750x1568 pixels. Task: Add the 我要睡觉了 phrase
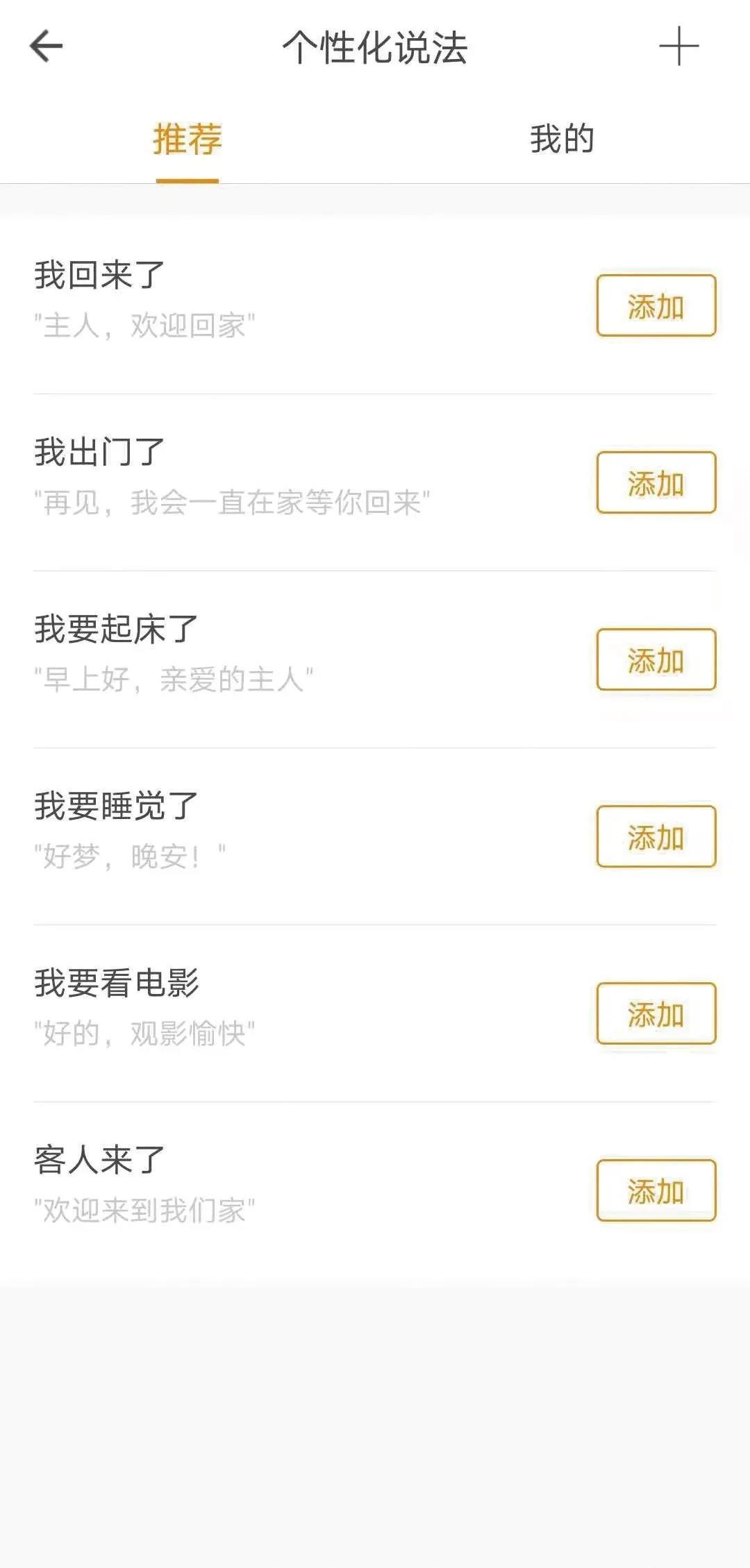656,836
